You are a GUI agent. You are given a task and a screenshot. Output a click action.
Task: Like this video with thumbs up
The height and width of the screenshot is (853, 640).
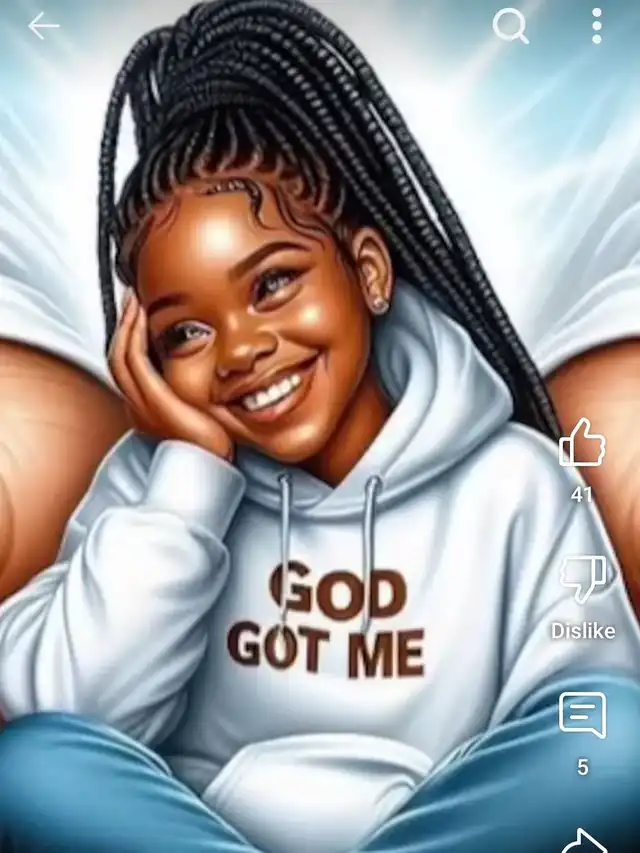coord(582,442)
